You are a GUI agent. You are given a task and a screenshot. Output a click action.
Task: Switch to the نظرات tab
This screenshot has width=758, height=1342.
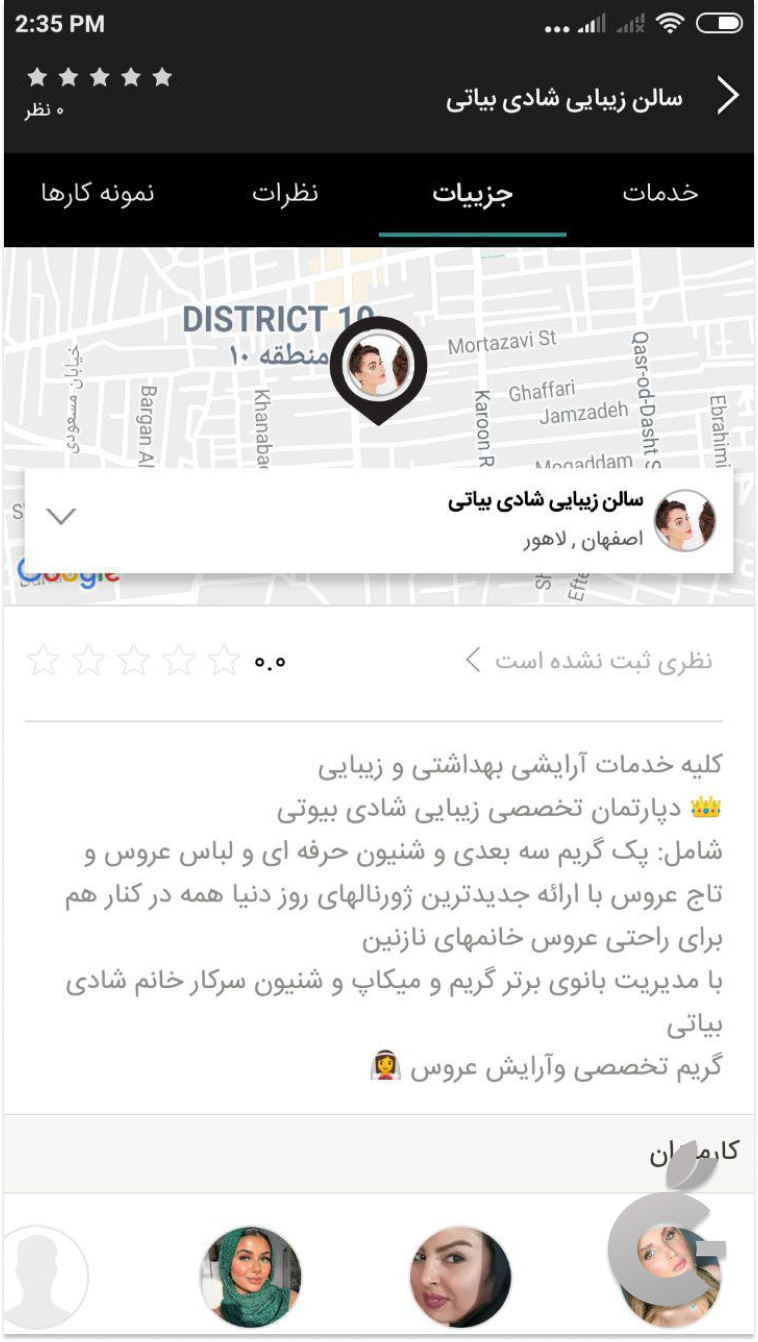tap(285, 193)
